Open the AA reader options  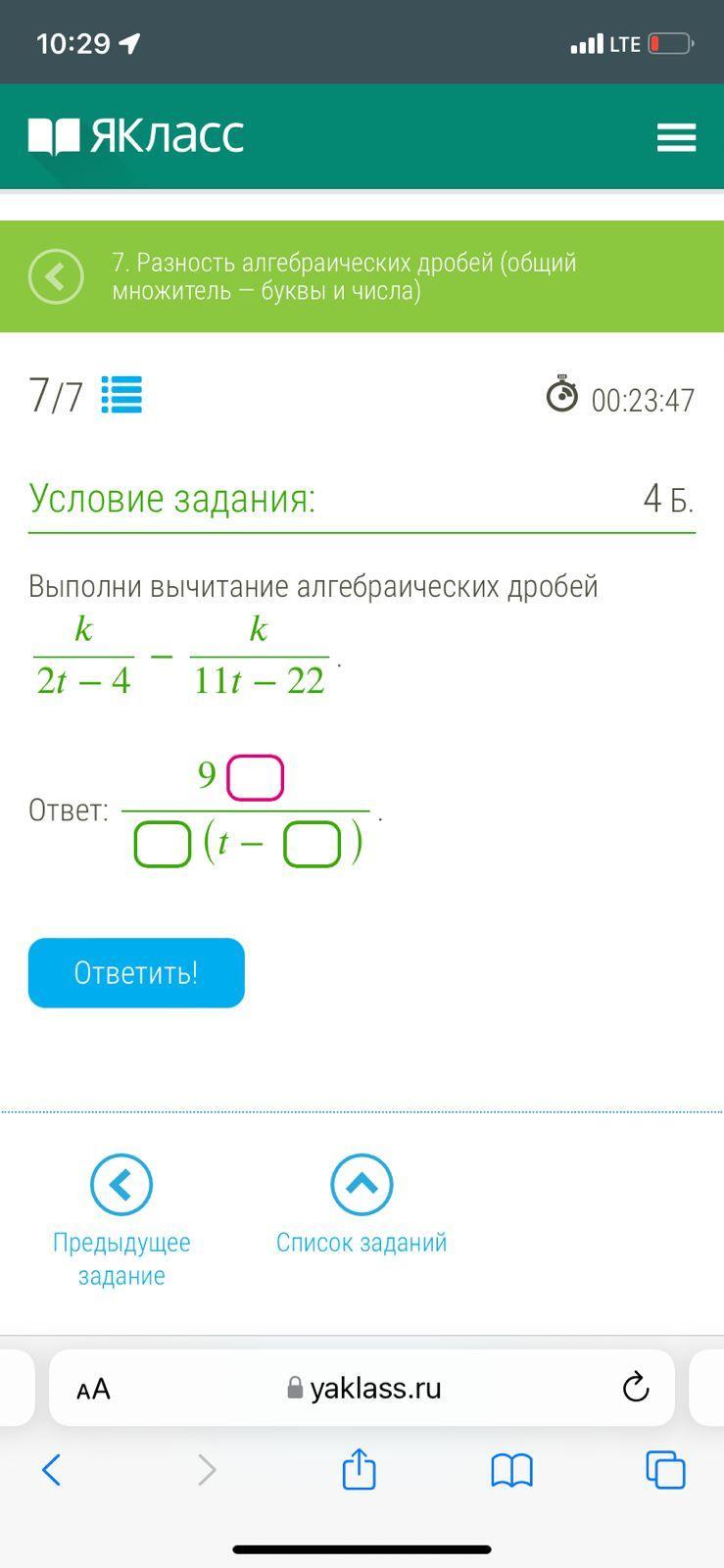(94, 1389)
